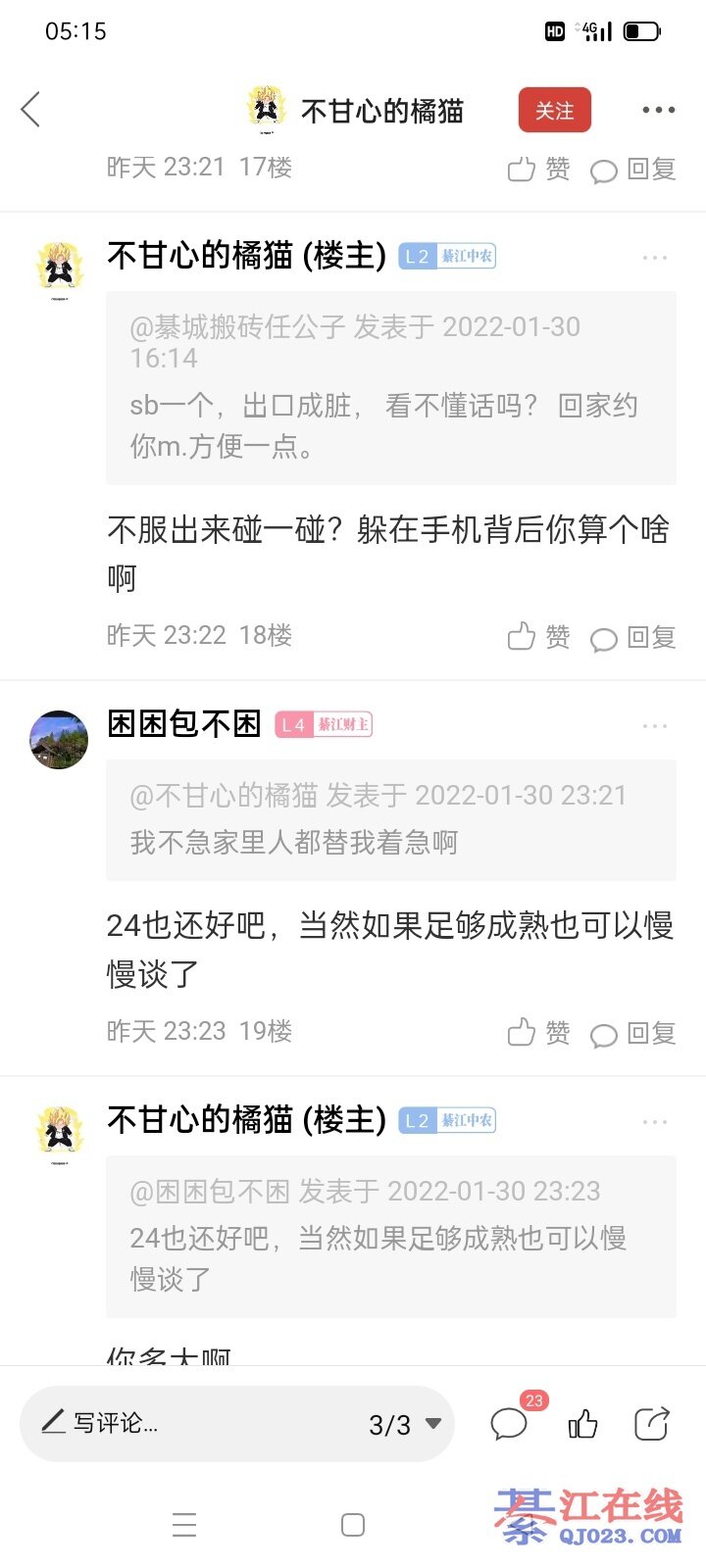The image size is (706, 1568).
Task: Open the system recent apps menu
Action: click(184, 1525)
